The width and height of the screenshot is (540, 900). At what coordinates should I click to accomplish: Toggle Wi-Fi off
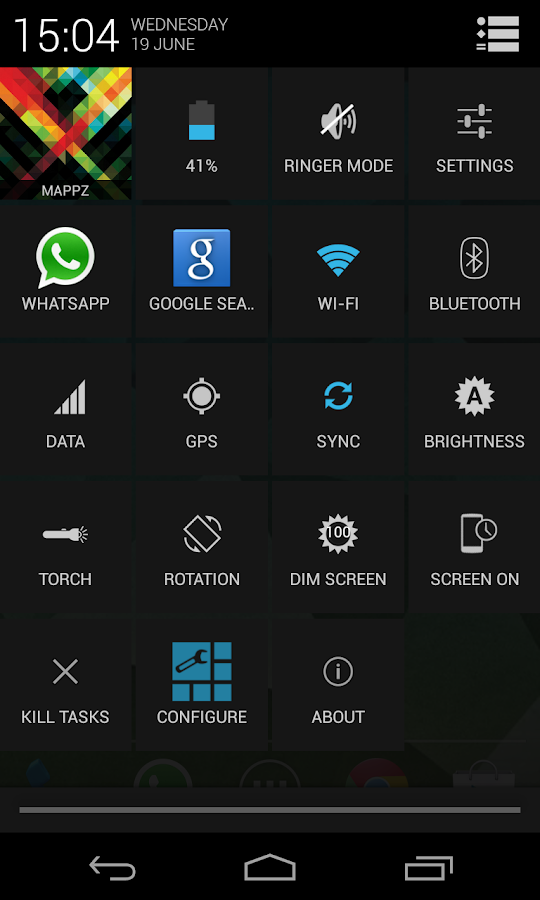[338, 271]
